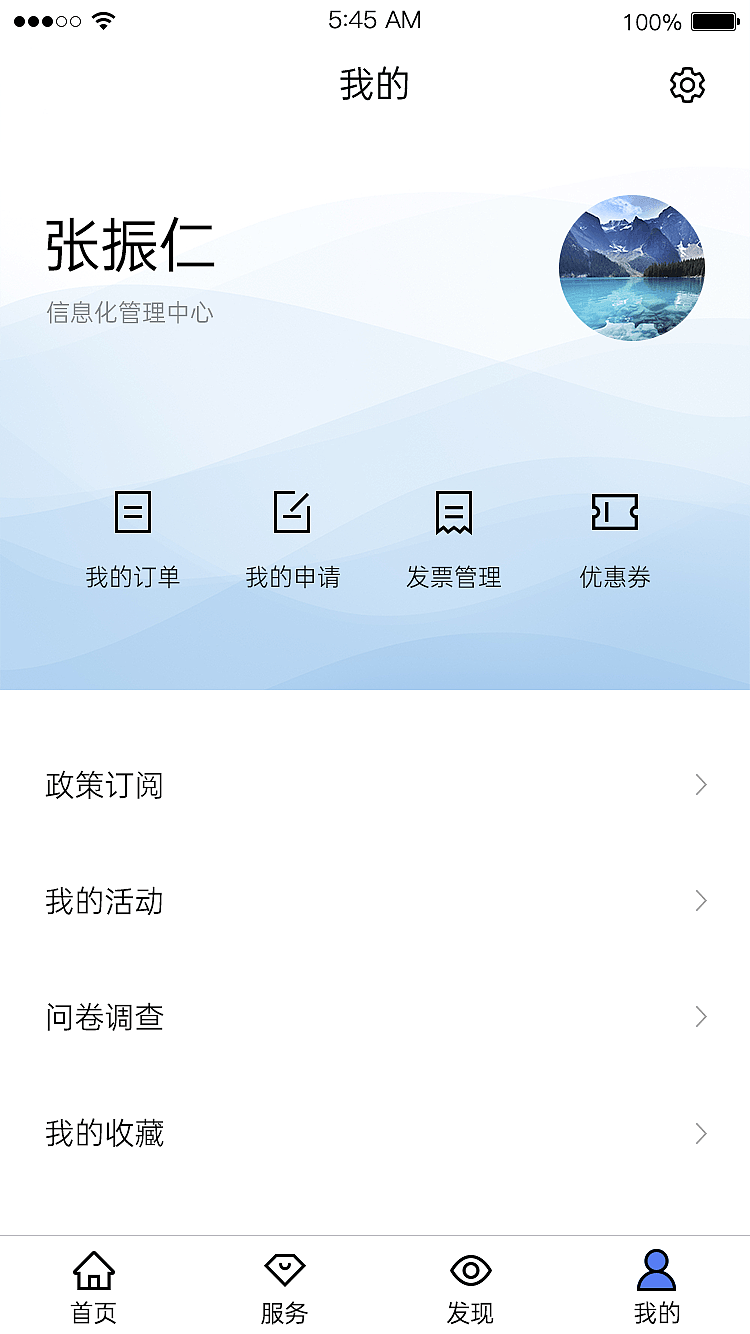The width and height of the screenshot is (750, 1334).
Task: Tap the 信息化管理中心 department label
Action: point(132,313)
